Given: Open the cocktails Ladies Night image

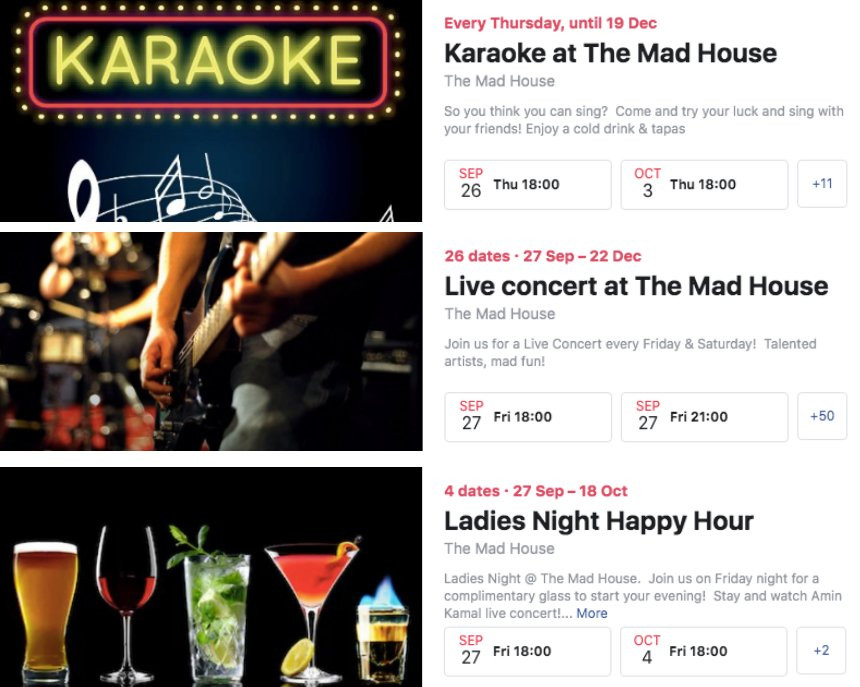Looking at the screenshot, I should [x=211, y=577].
